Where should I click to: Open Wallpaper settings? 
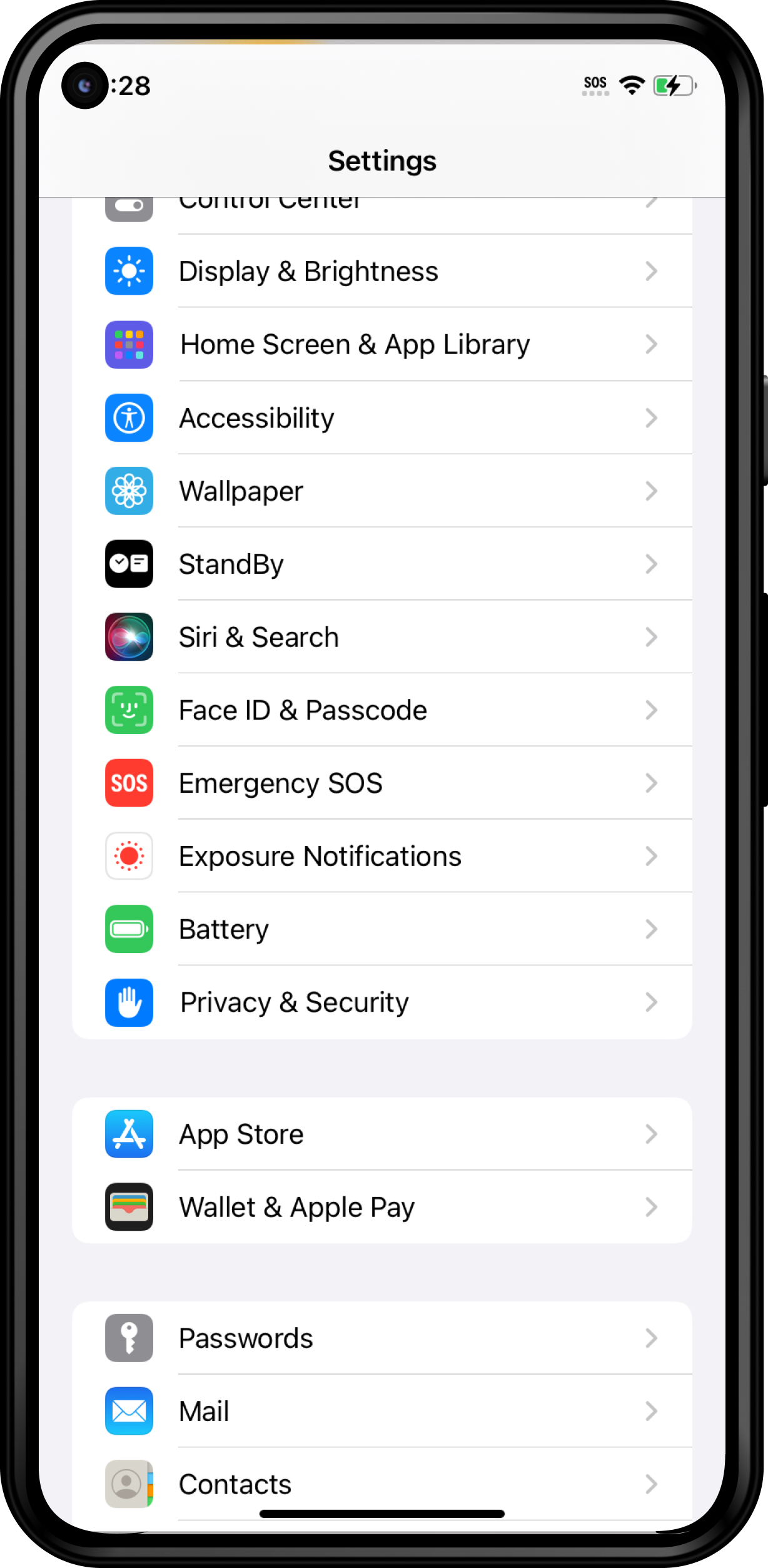click(381, 491)
